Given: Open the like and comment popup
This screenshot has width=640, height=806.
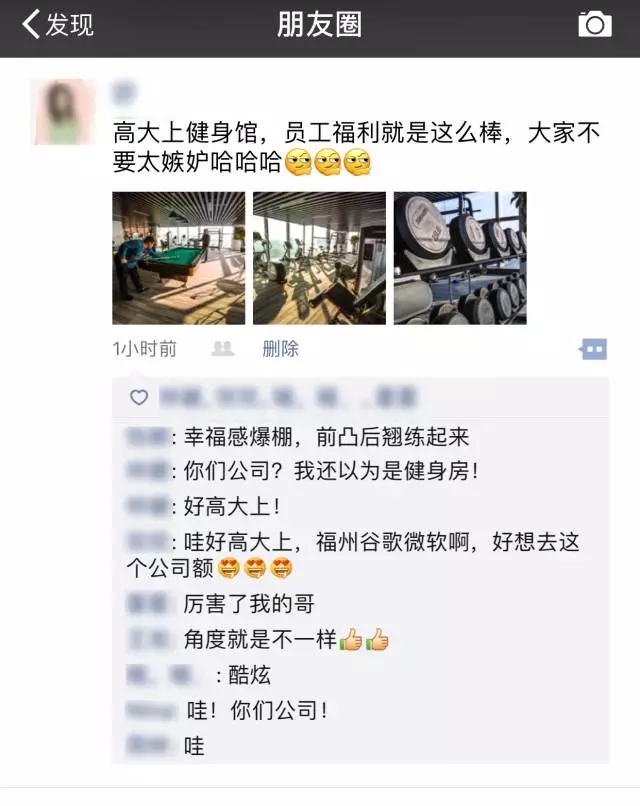Looking at the screenshot, I should click(x=593, y=349).
